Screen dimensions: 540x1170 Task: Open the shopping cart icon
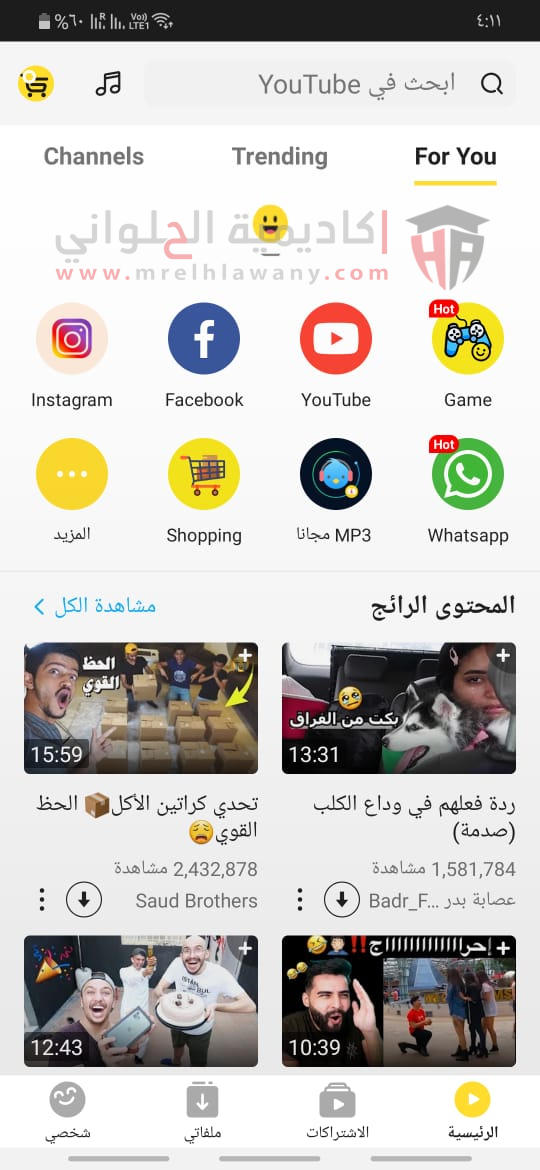(36, 84)
